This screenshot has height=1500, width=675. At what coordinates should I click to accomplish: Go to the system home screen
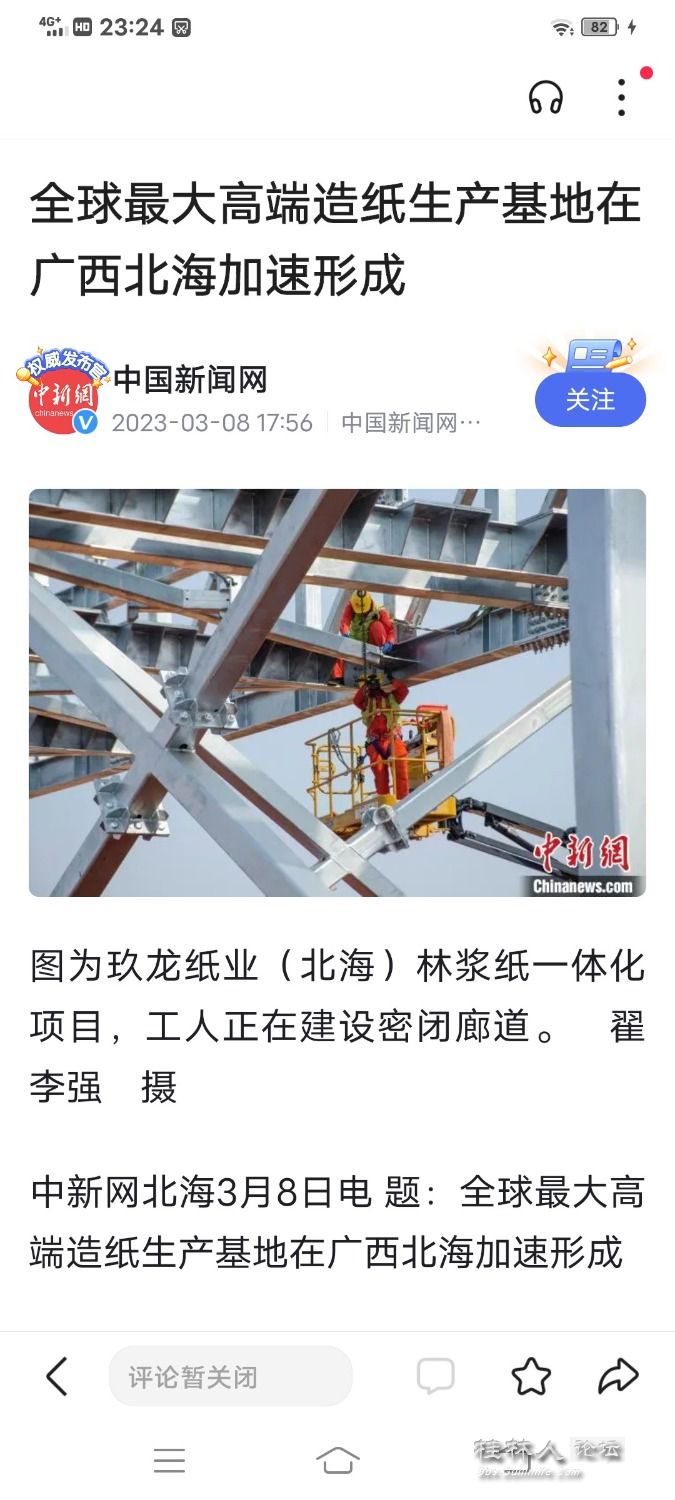tap(337, 1461)
